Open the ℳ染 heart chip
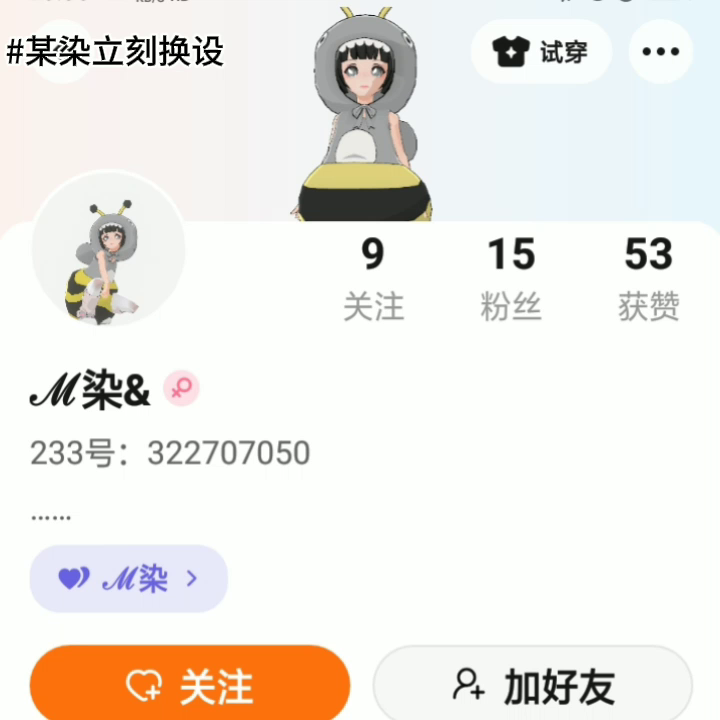Image resolution: width=720 pixels, height=720 pixels. (x=129, y=578)
